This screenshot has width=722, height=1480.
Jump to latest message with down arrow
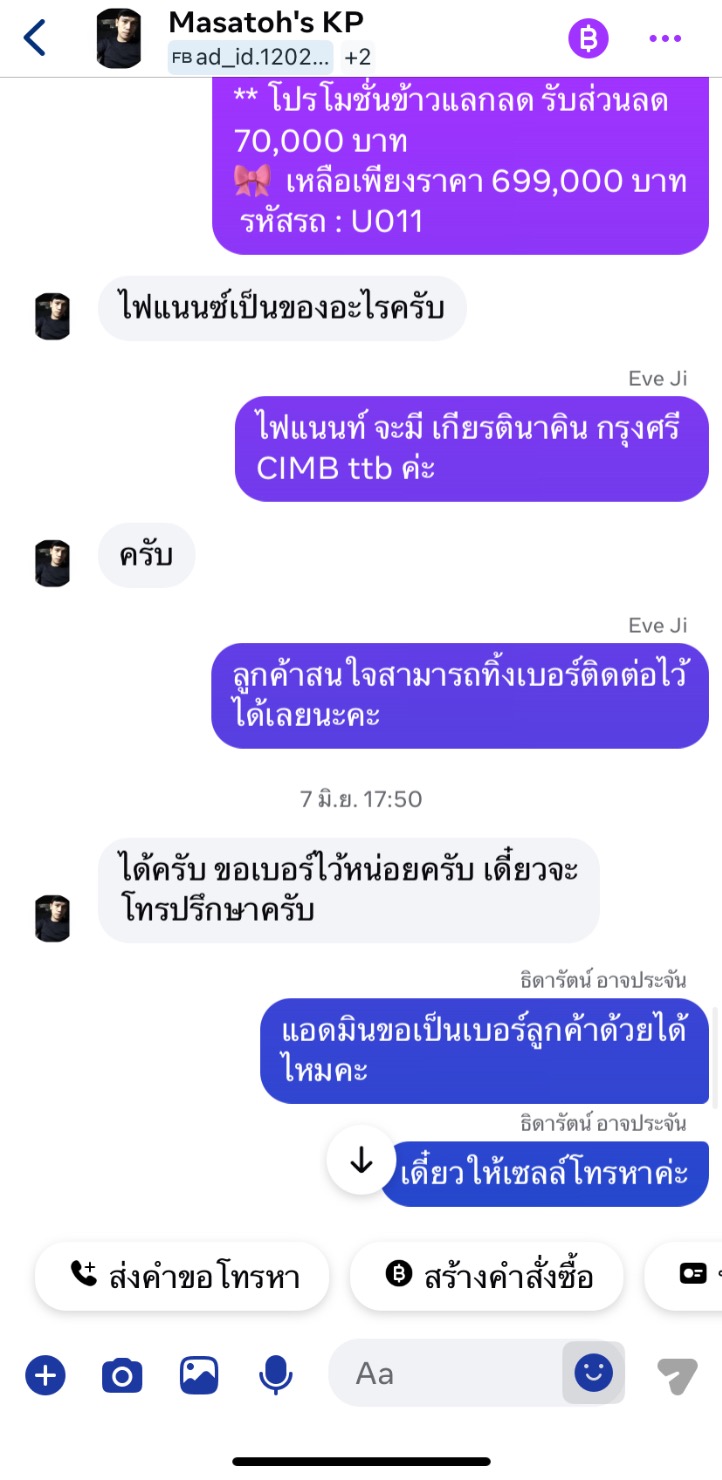[360, 1160]
